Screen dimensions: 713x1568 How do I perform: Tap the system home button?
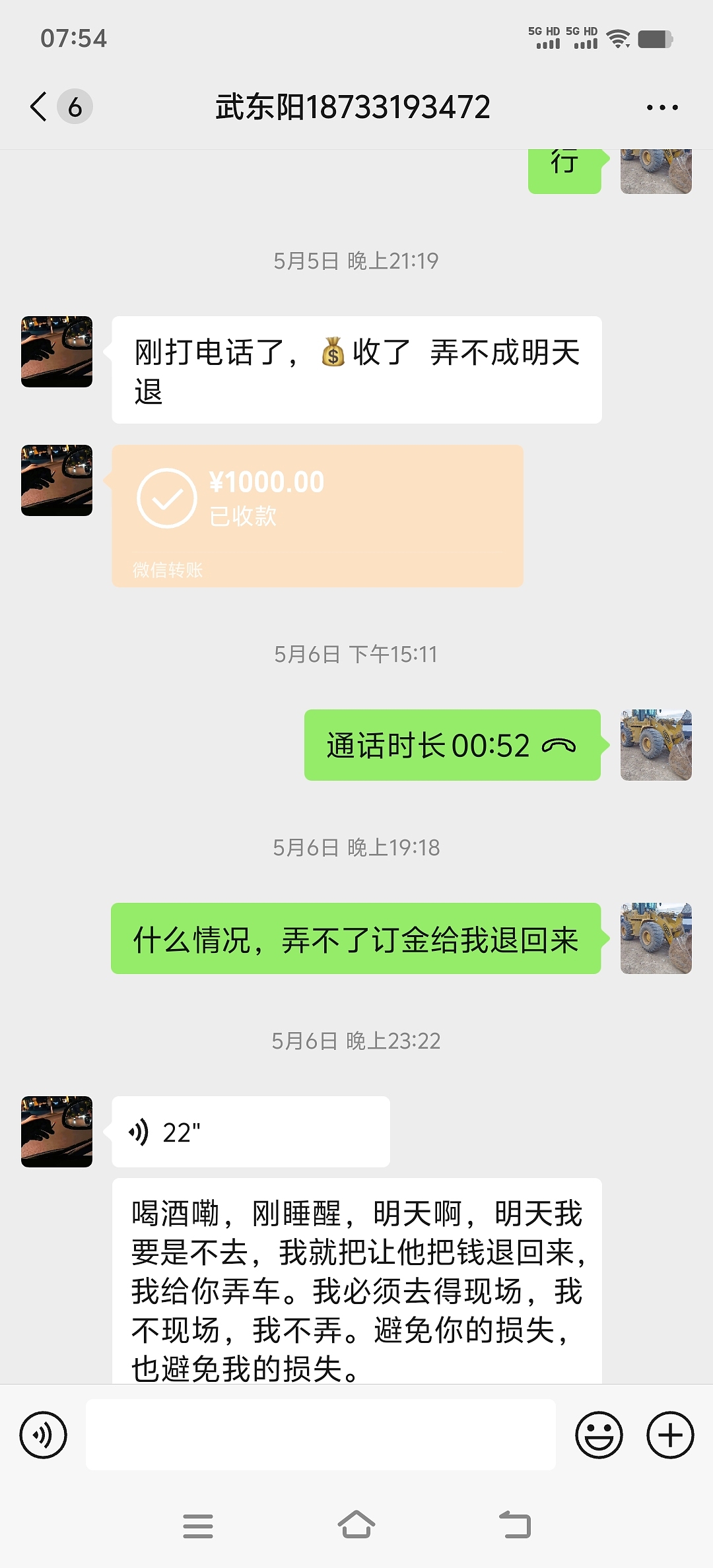point(356,1525)
